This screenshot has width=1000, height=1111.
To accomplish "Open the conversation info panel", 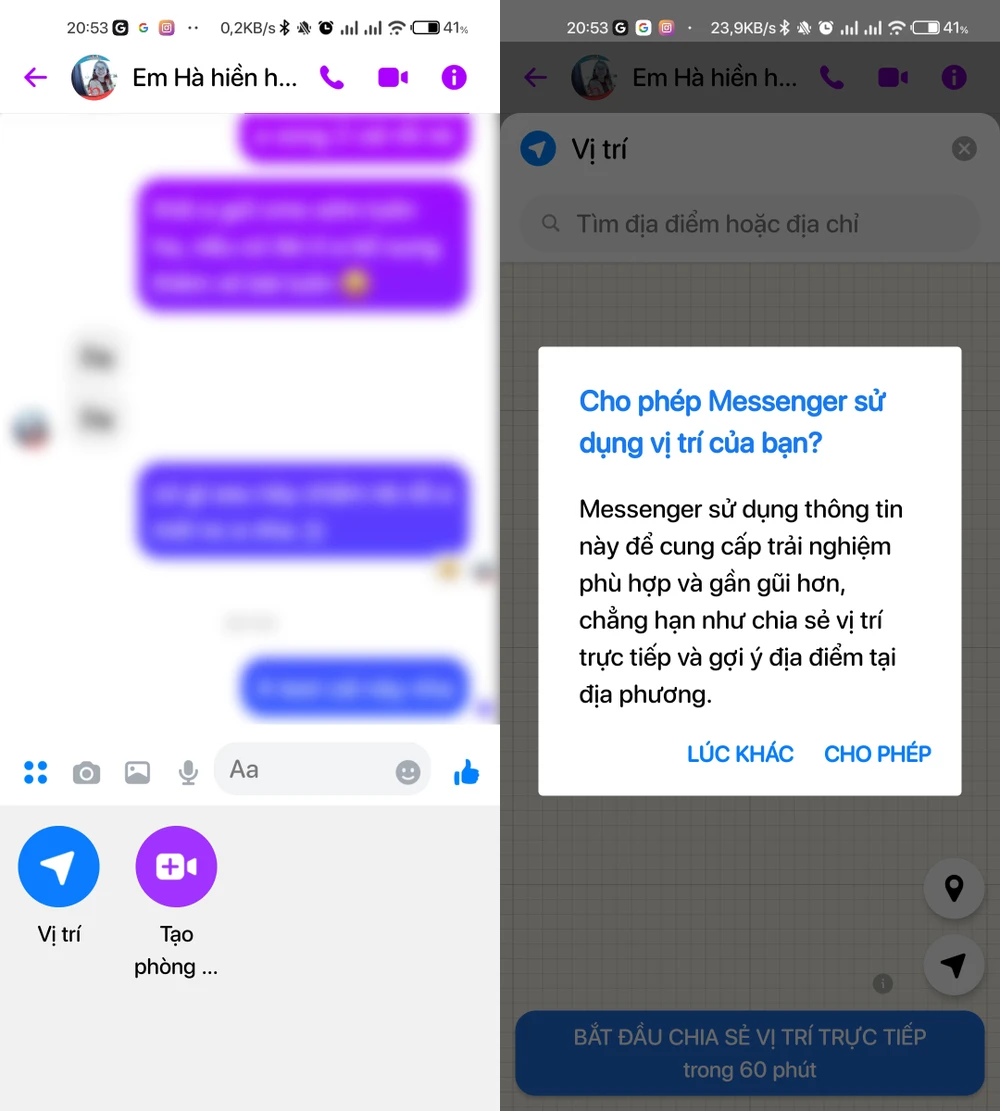I will point(454,77).
